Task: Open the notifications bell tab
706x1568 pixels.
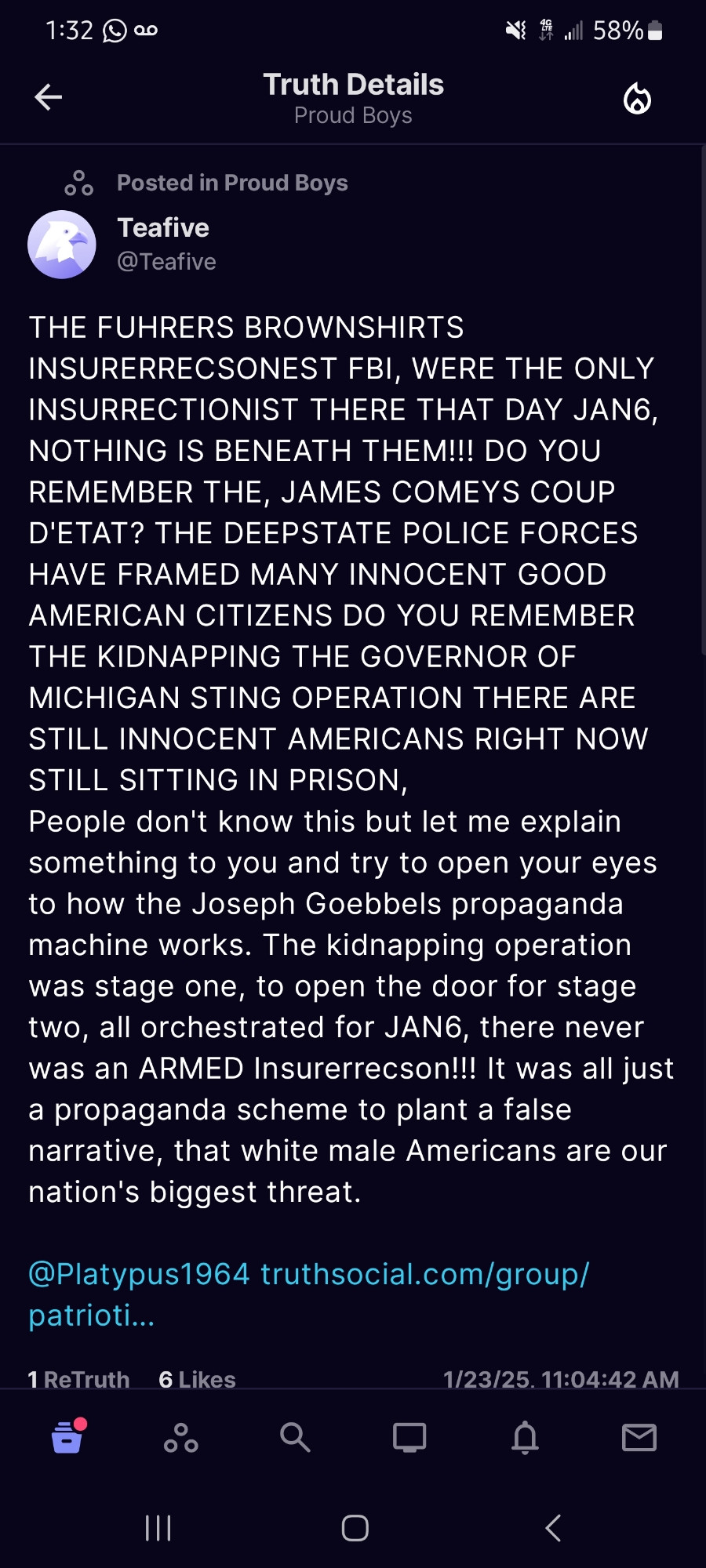Action: point(525,1437)
